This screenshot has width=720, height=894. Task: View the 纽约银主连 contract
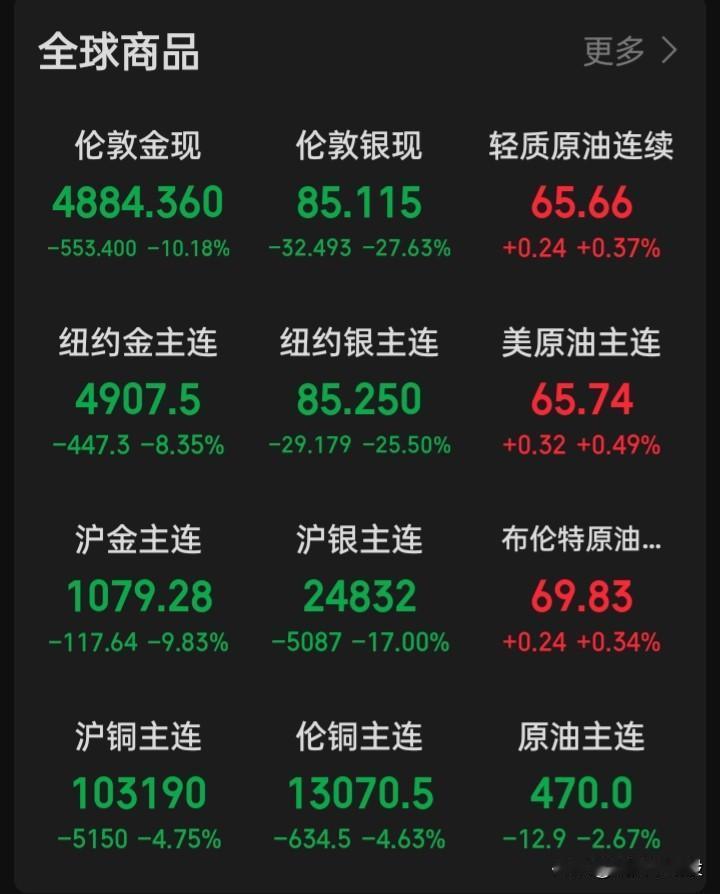click(x=360, y=390)
